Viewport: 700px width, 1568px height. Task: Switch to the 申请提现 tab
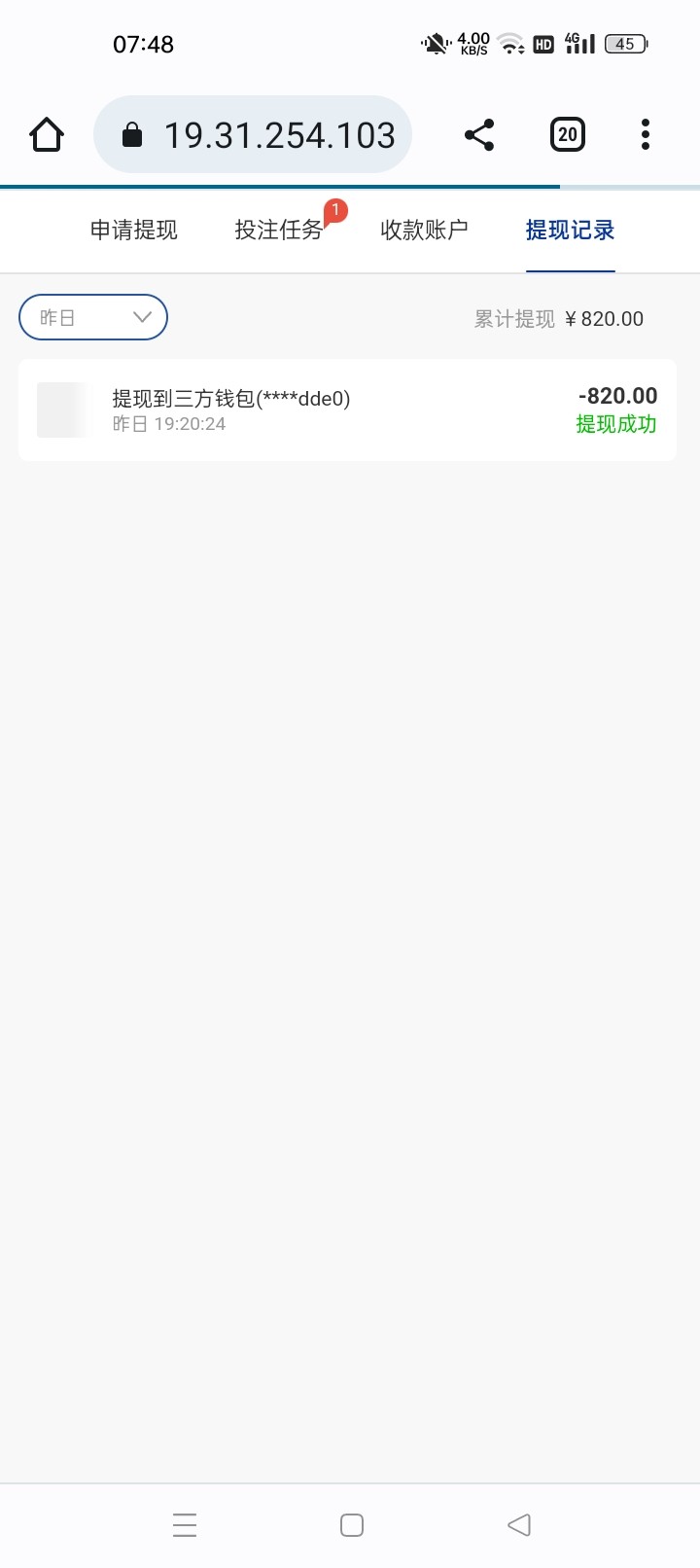134,231
